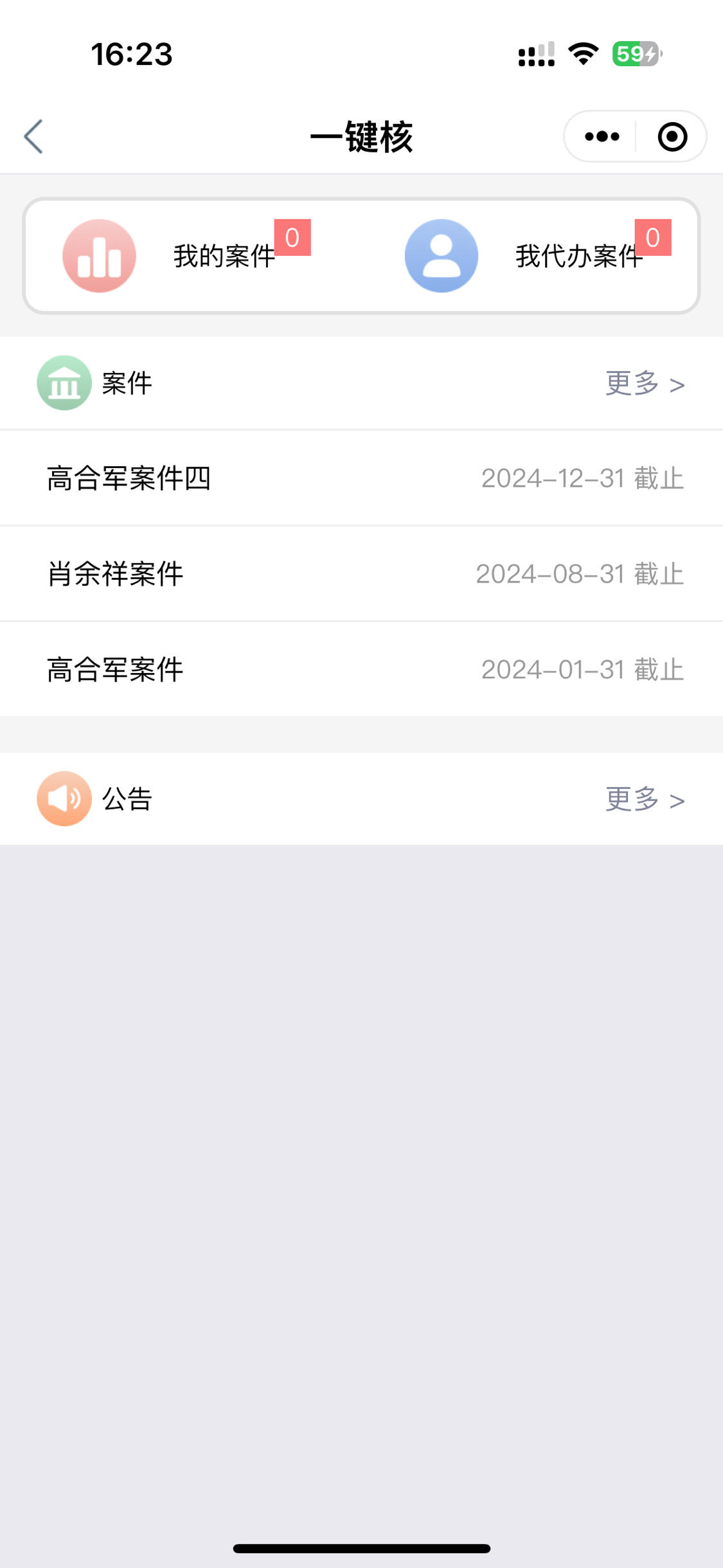Open 高合军案件 with the 2024-01-31 deadline
Image resolution: width=723 pixels, height=1568 pixels.
click(361, 669)
